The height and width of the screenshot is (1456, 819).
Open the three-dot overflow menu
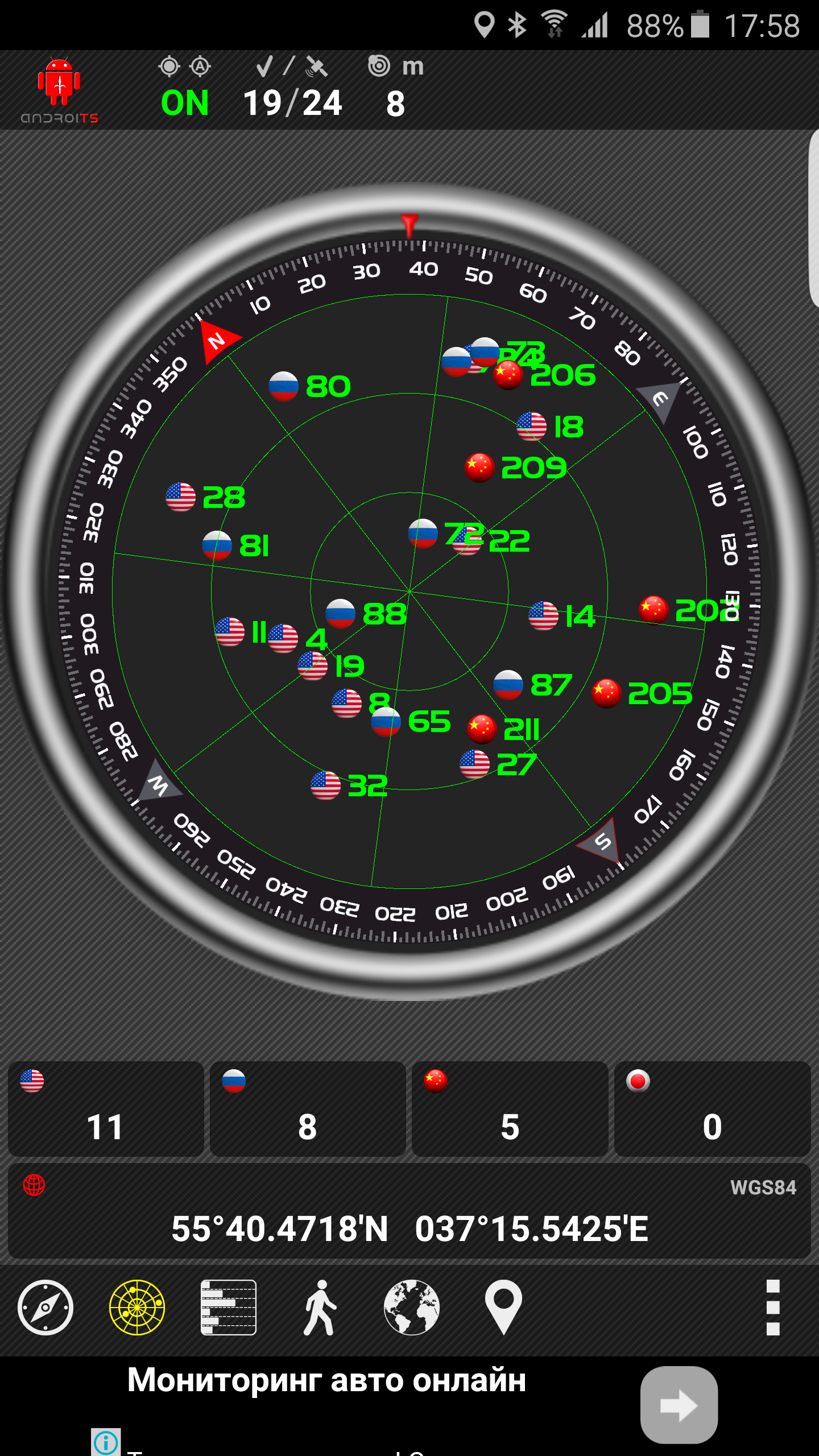tap(773, 1307)
